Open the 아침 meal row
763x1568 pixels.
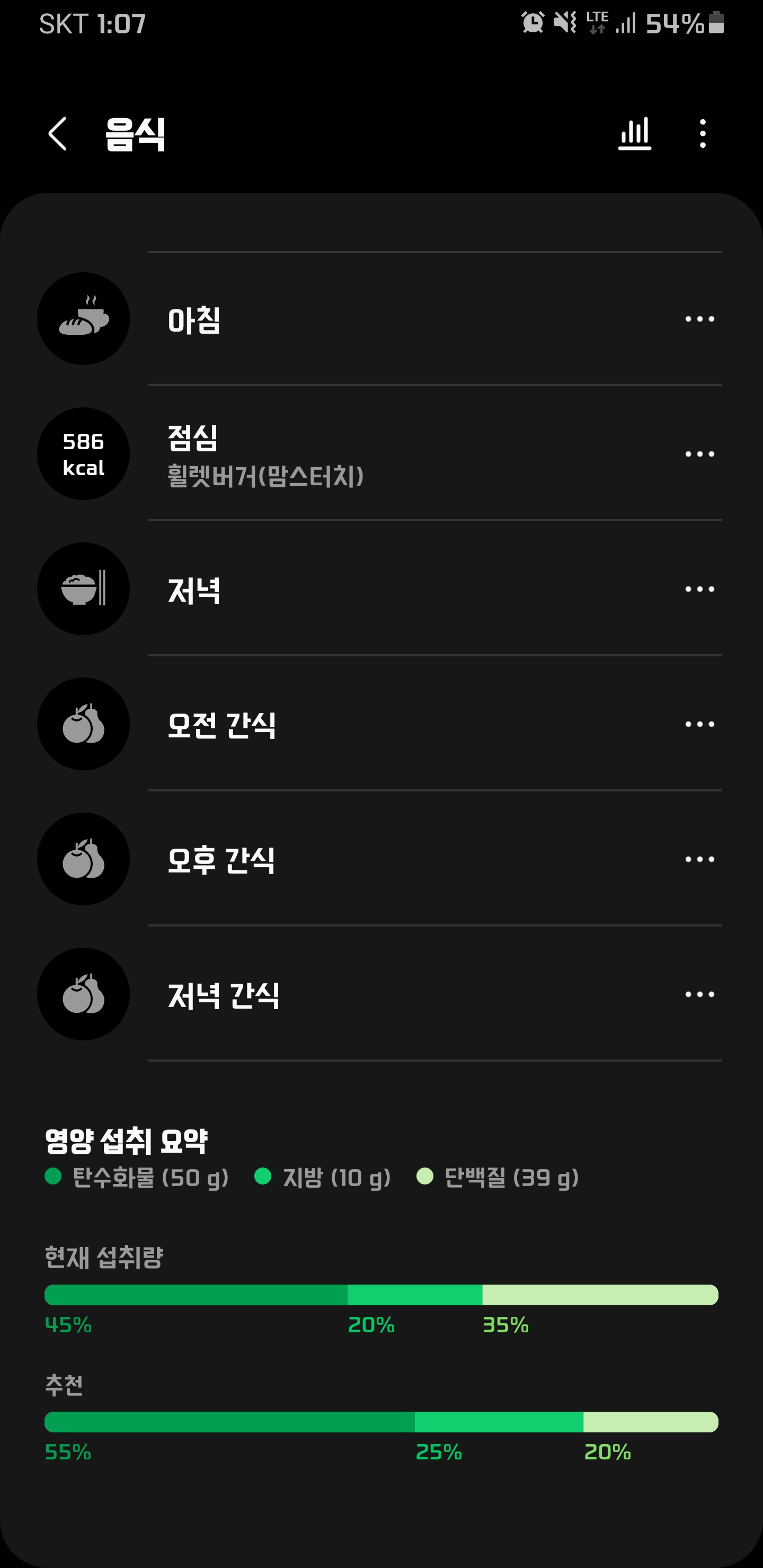[381, 318]
